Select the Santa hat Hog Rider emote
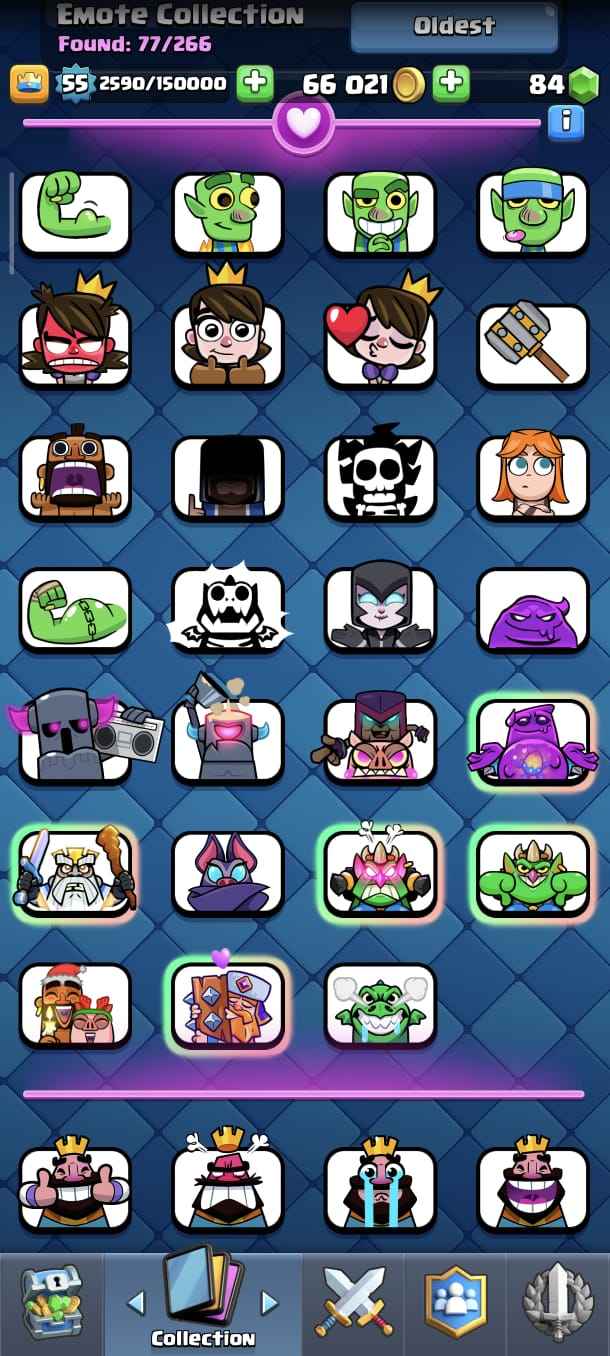 coord(75,1005)
